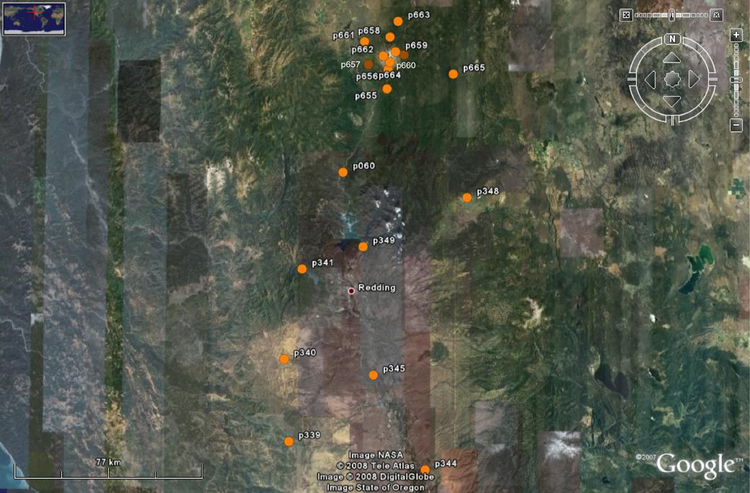
Task: Reset tilt with the top-down view icon
Action: tap(626, 15)
